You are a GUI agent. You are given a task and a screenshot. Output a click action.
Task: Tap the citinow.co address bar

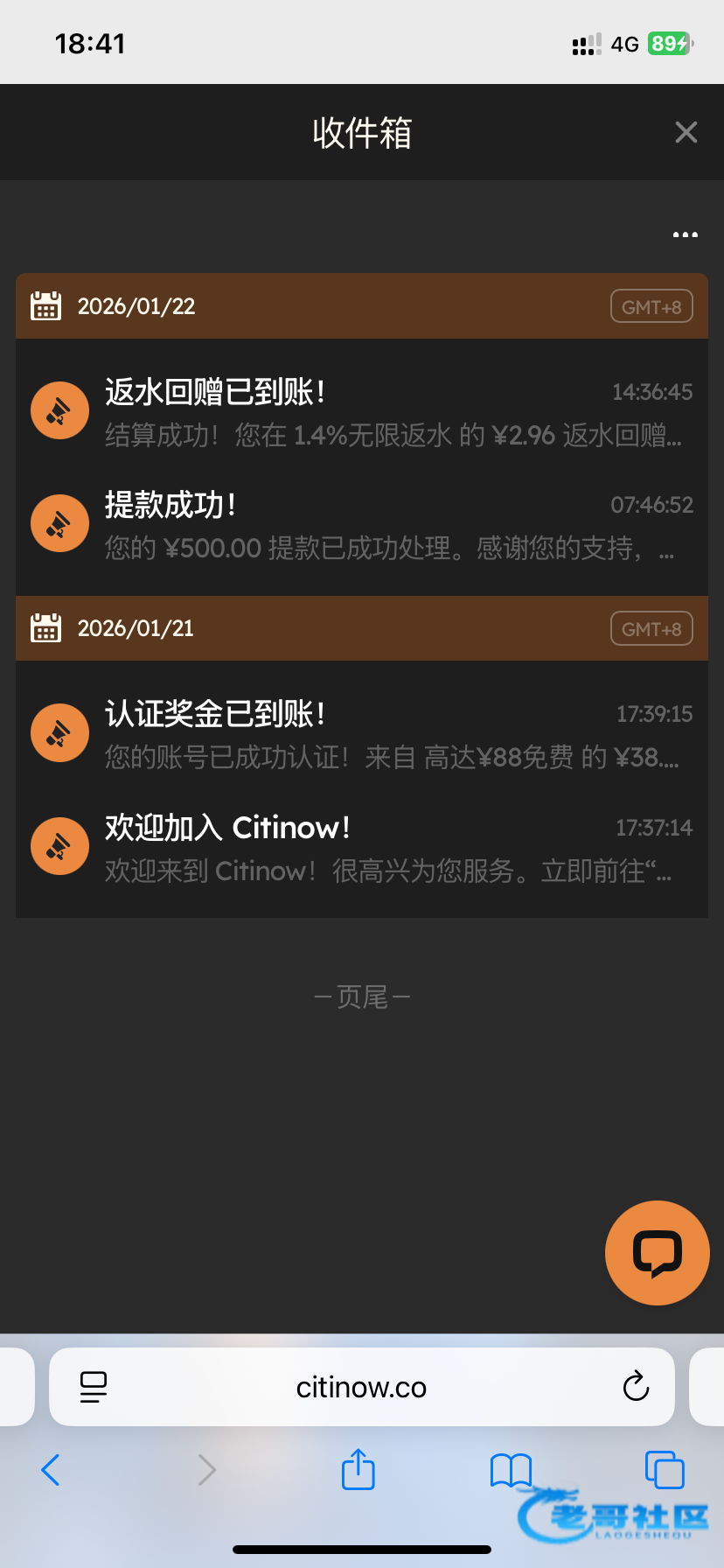(361, 1387)
